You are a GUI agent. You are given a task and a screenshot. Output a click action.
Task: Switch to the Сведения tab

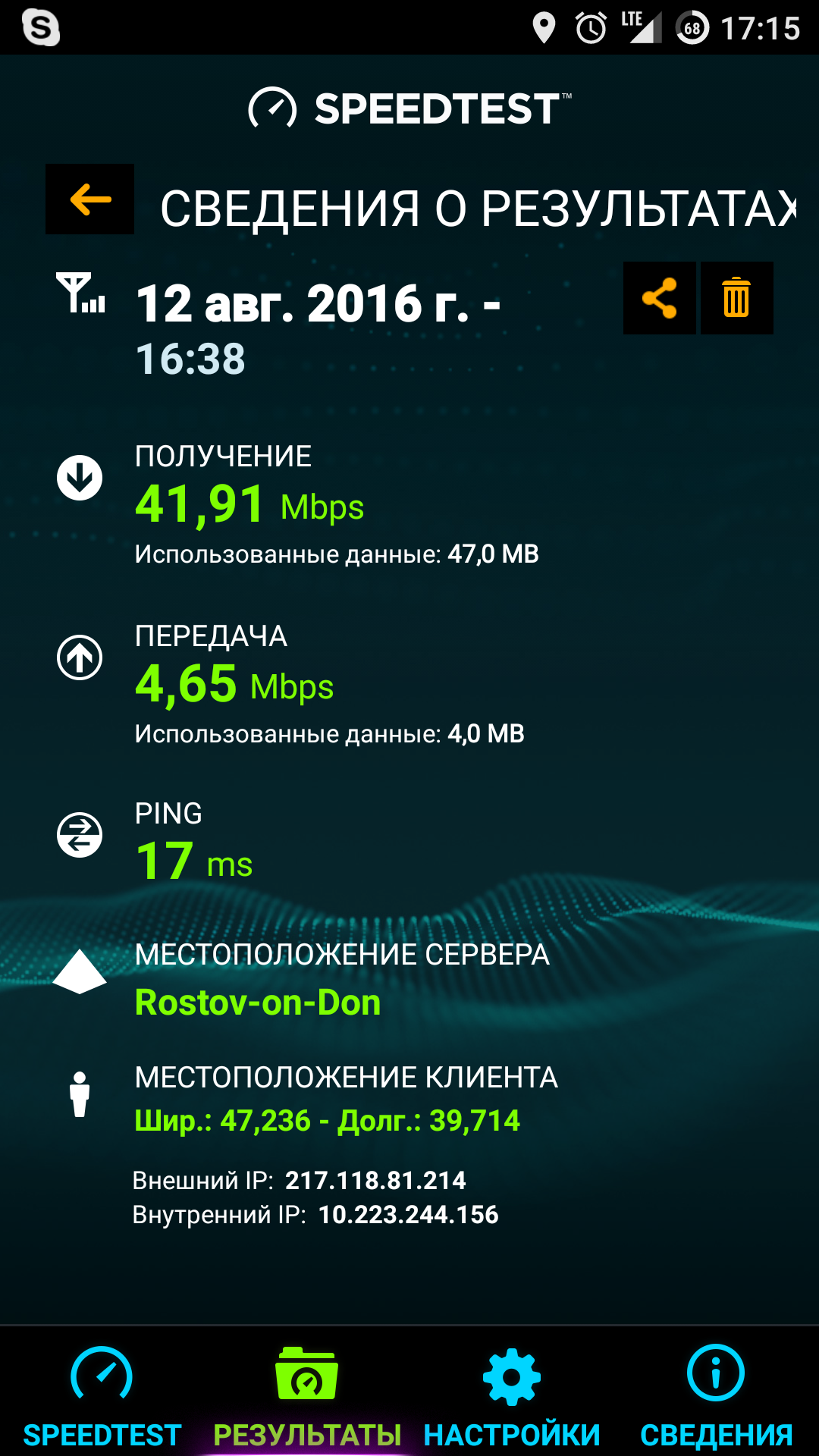pos(716,1397)
